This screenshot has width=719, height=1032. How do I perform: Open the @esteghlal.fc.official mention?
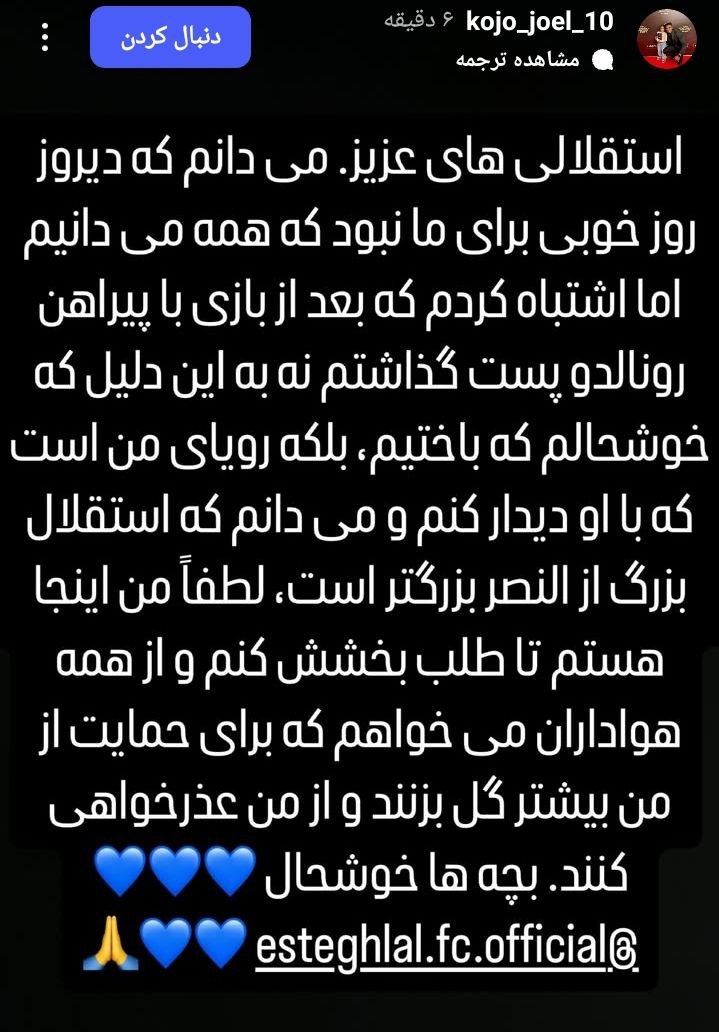pos(446,946)
